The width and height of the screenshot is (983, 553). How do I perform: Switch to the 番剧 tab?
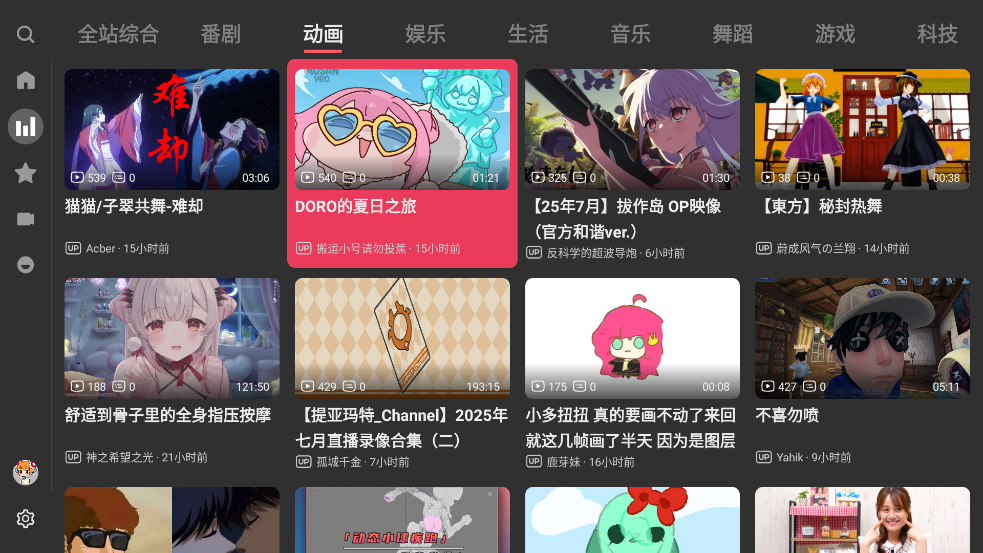pyautogui.click(x=220, y=34)
